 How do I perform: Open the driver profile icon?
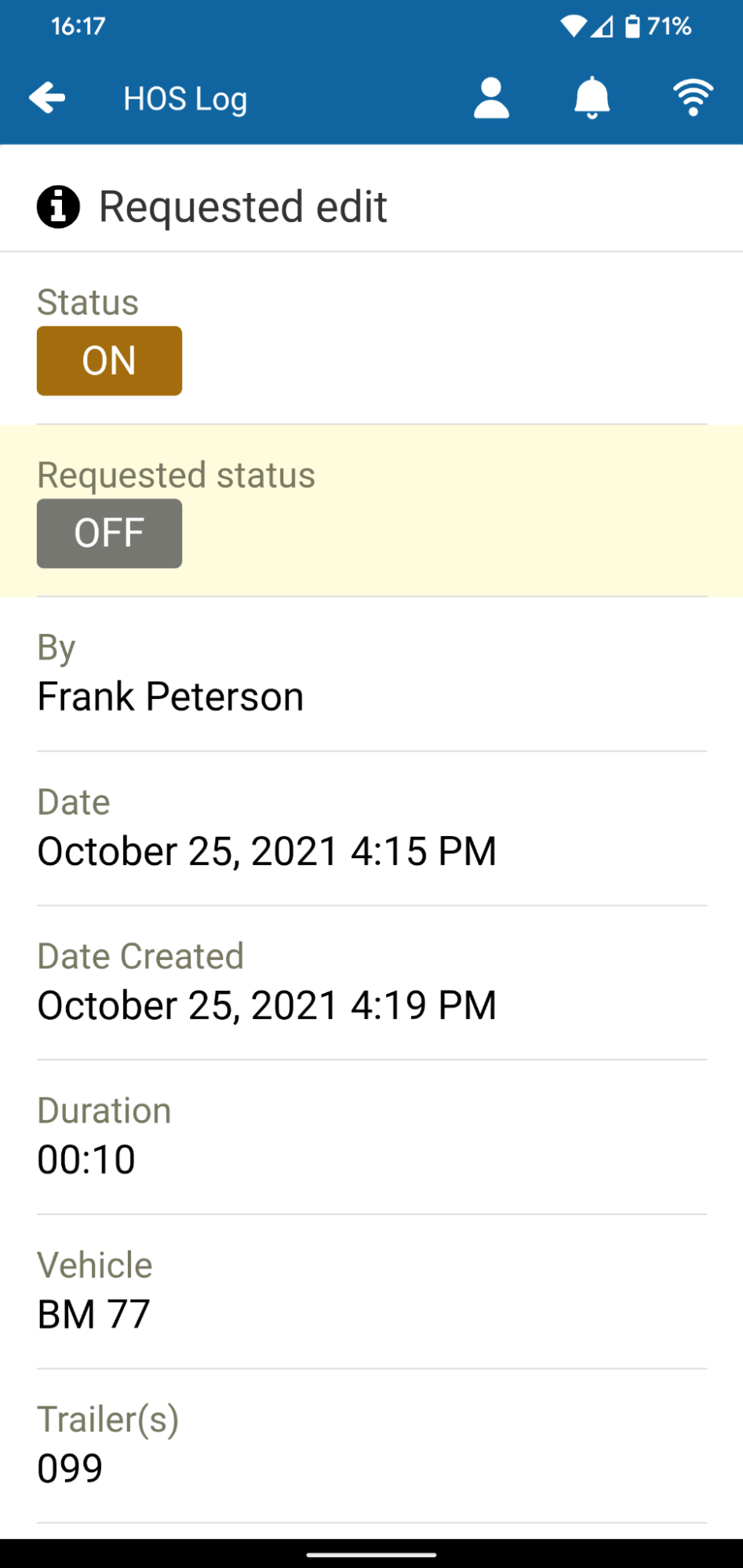tap(491, 96)
